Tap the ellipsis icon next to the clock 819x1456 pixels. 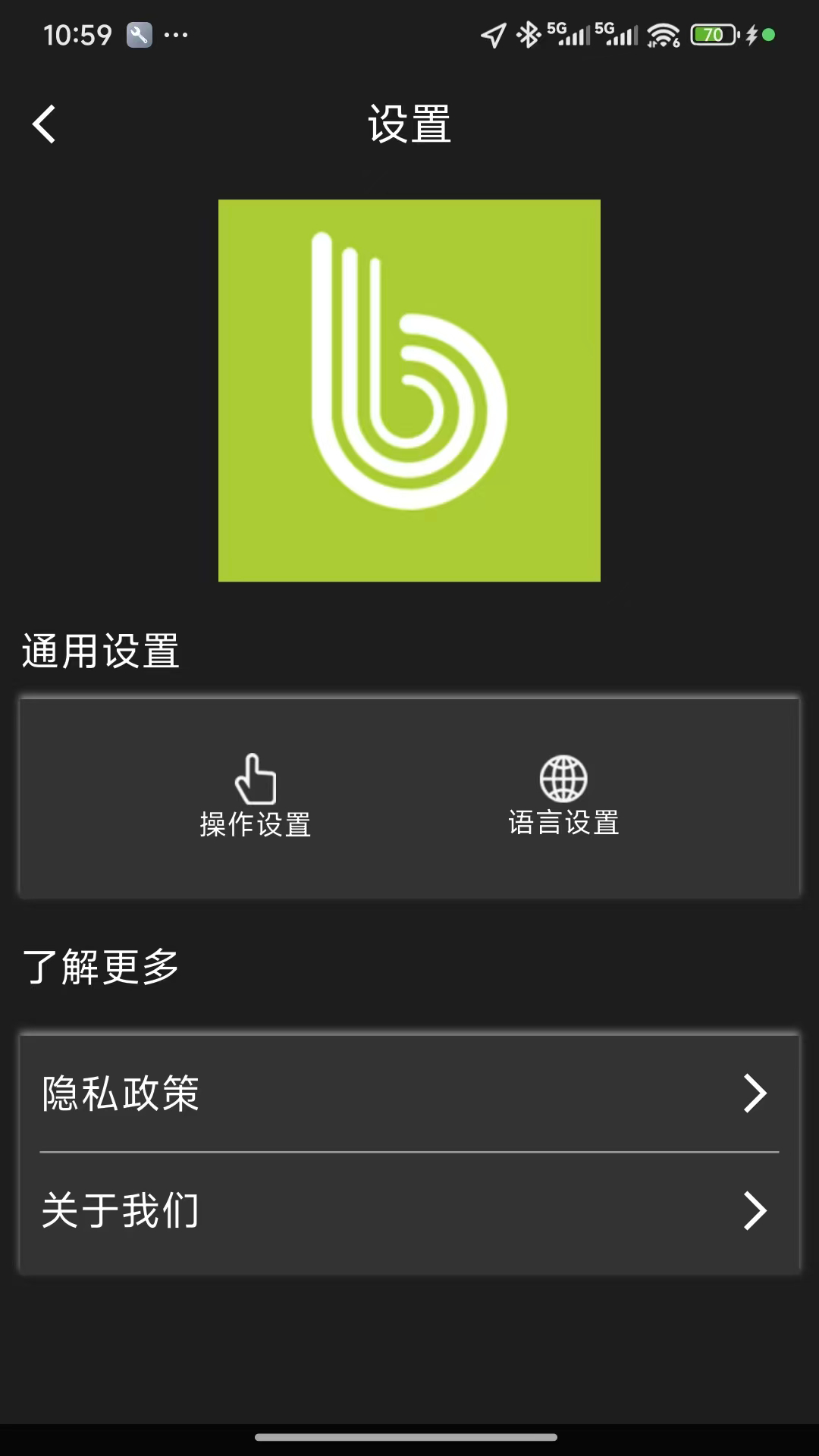coord(176,34)
